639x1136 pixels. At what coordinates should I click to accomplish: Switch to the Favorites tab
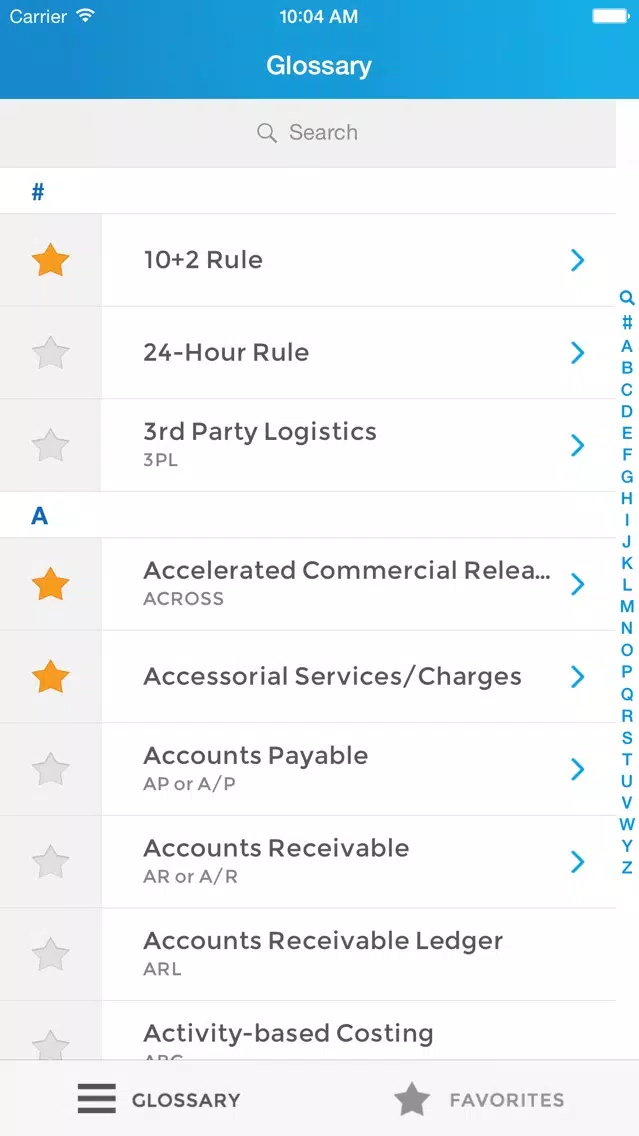click(x=479, y=1099)
